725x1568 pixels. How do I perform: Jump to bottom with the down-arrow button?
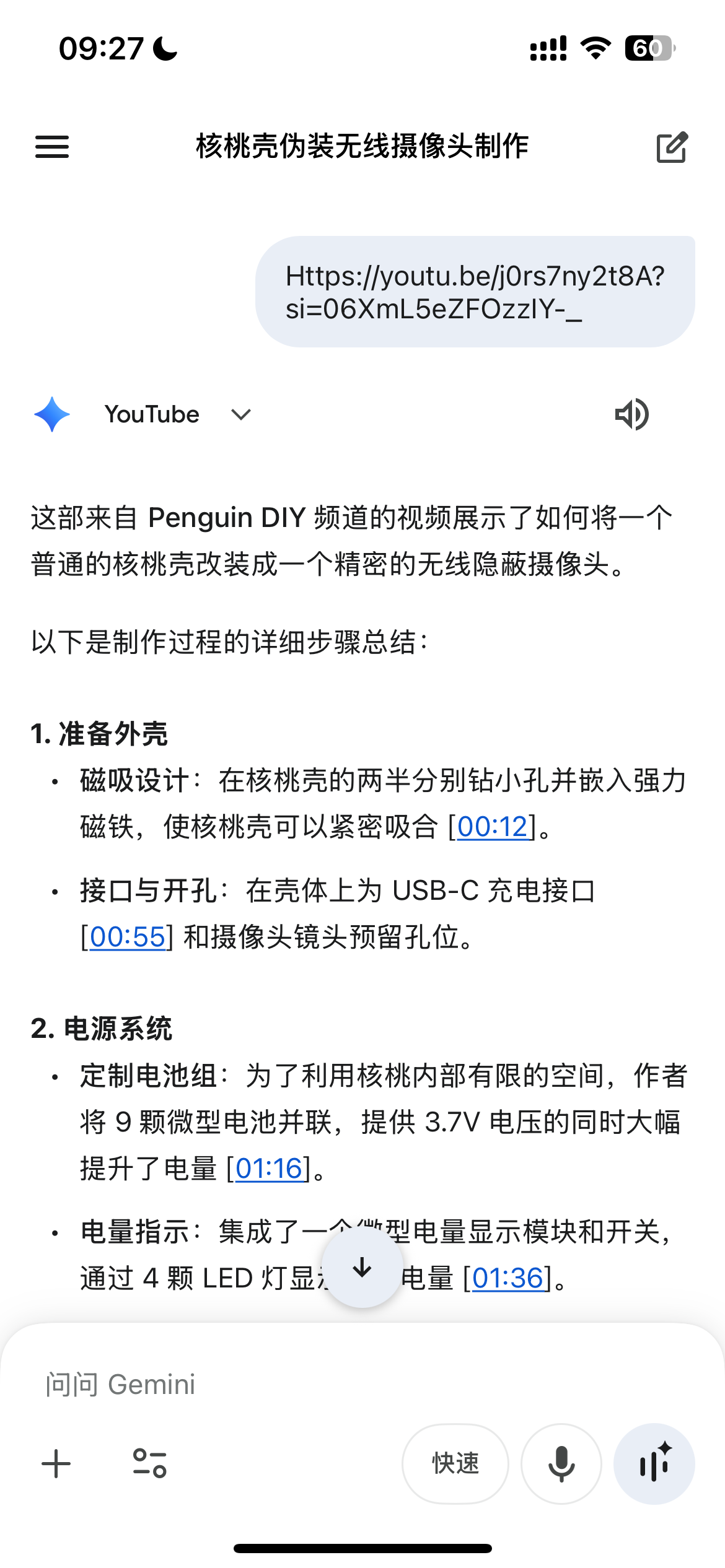click(362, 1268)
